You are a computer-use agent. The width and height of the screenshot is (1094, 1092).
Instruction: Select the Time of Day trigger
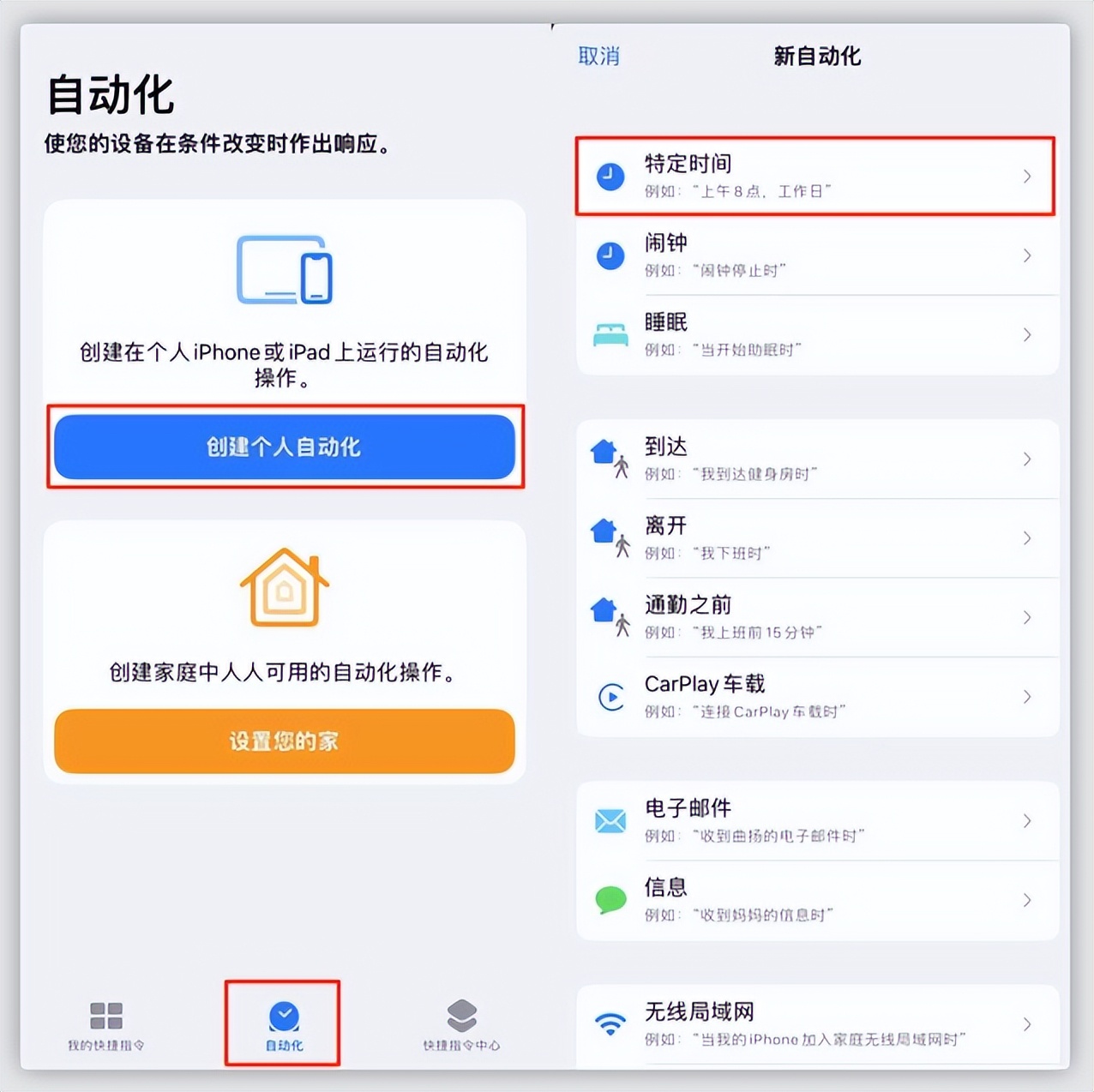coord(814,176)
